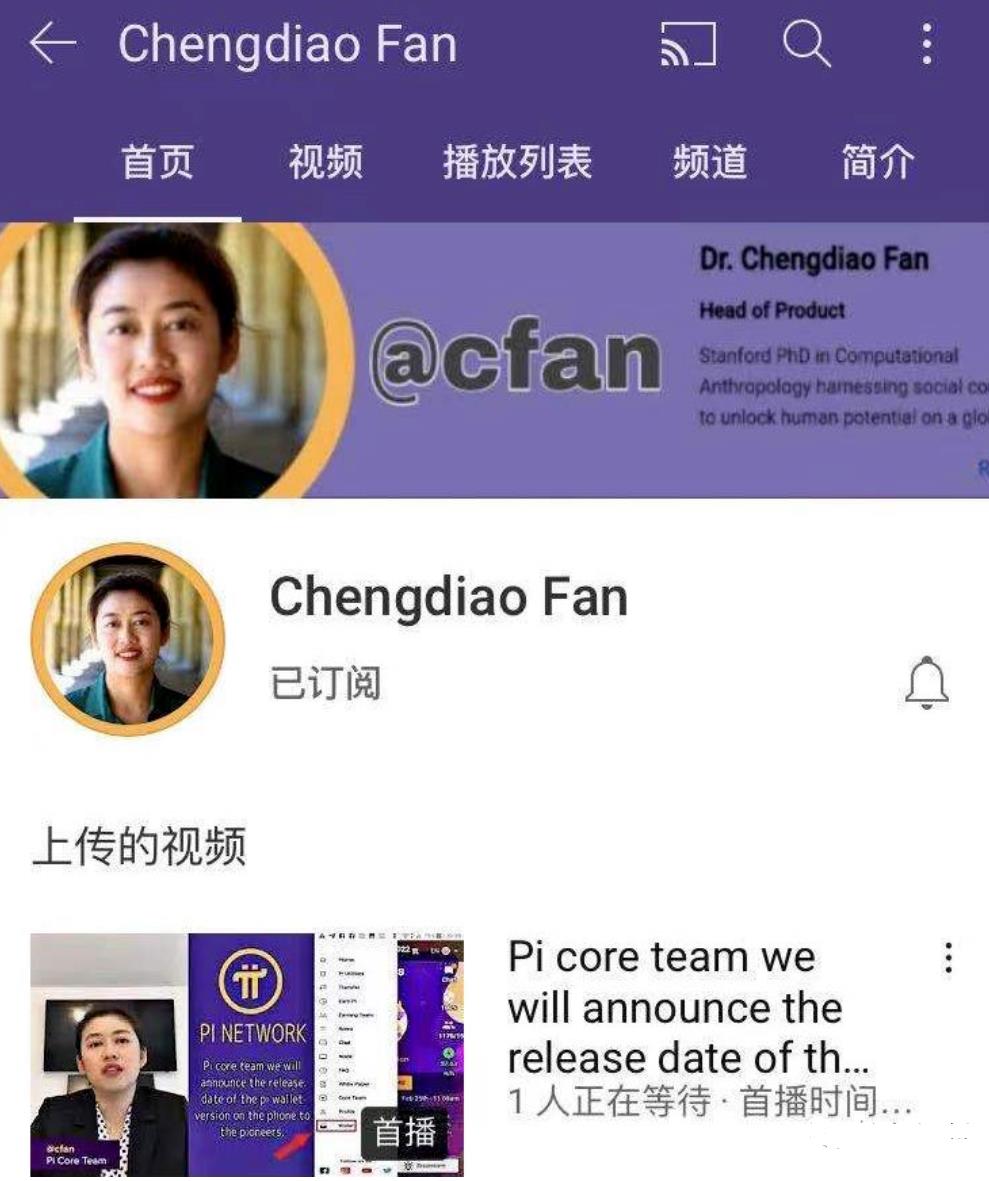Open the 简介 tab
989x1181 pixels.
point(877,162)
